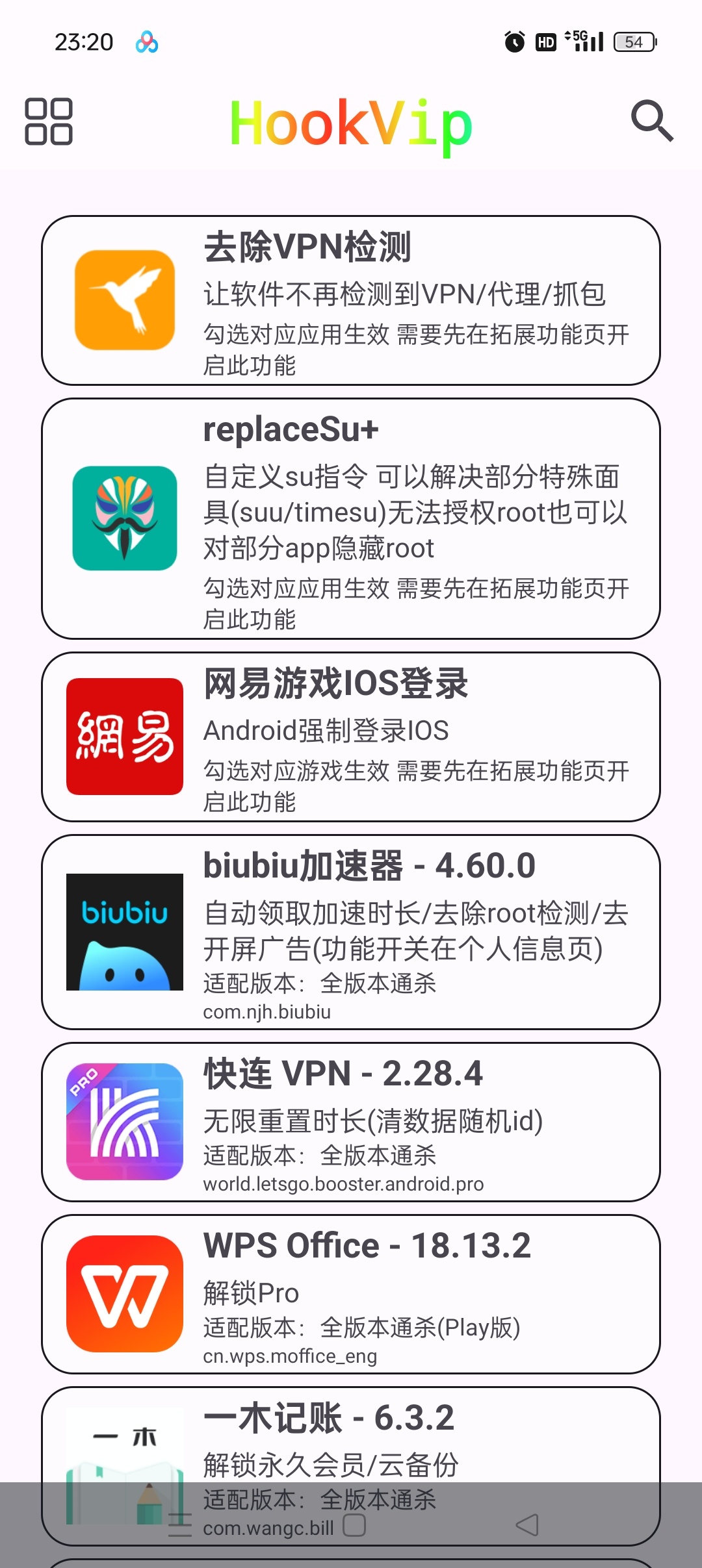Open WPS Office 18.13.2 card

351,1294
